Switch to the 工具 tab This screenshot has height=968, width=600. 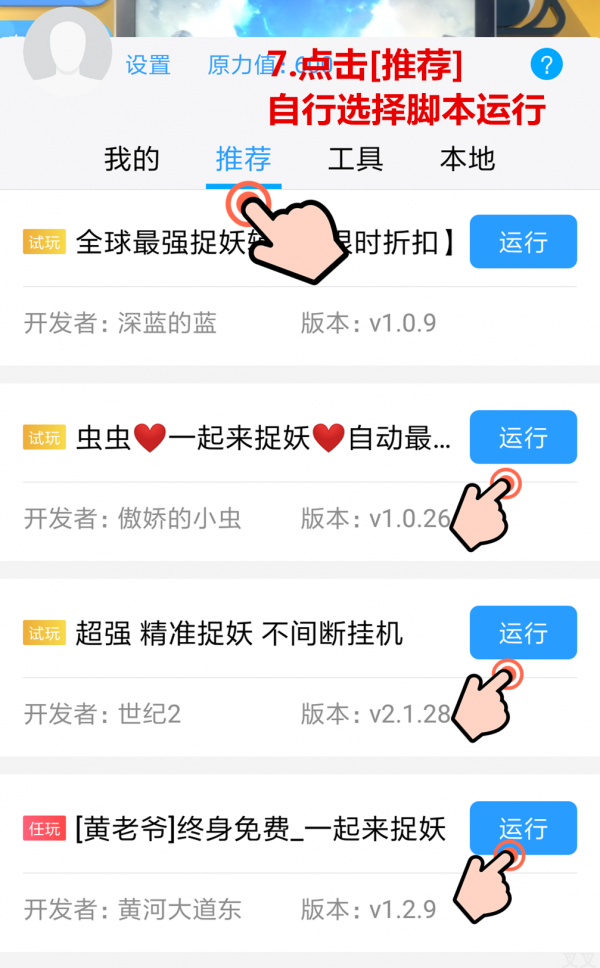click(355, 159)
